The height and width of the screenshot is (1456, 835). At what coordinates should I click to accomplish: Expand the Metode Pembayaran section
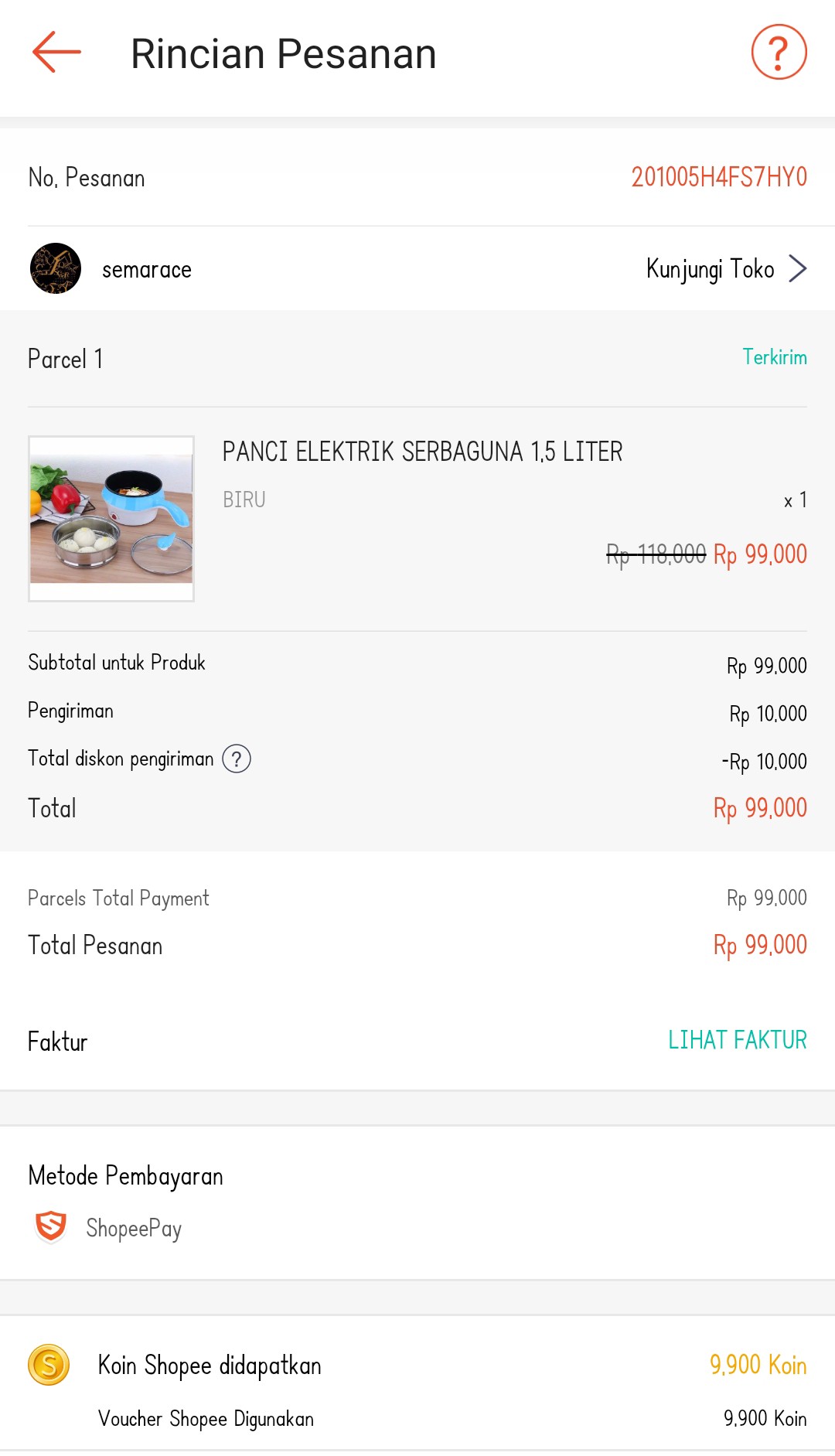tap(124, 1175)
